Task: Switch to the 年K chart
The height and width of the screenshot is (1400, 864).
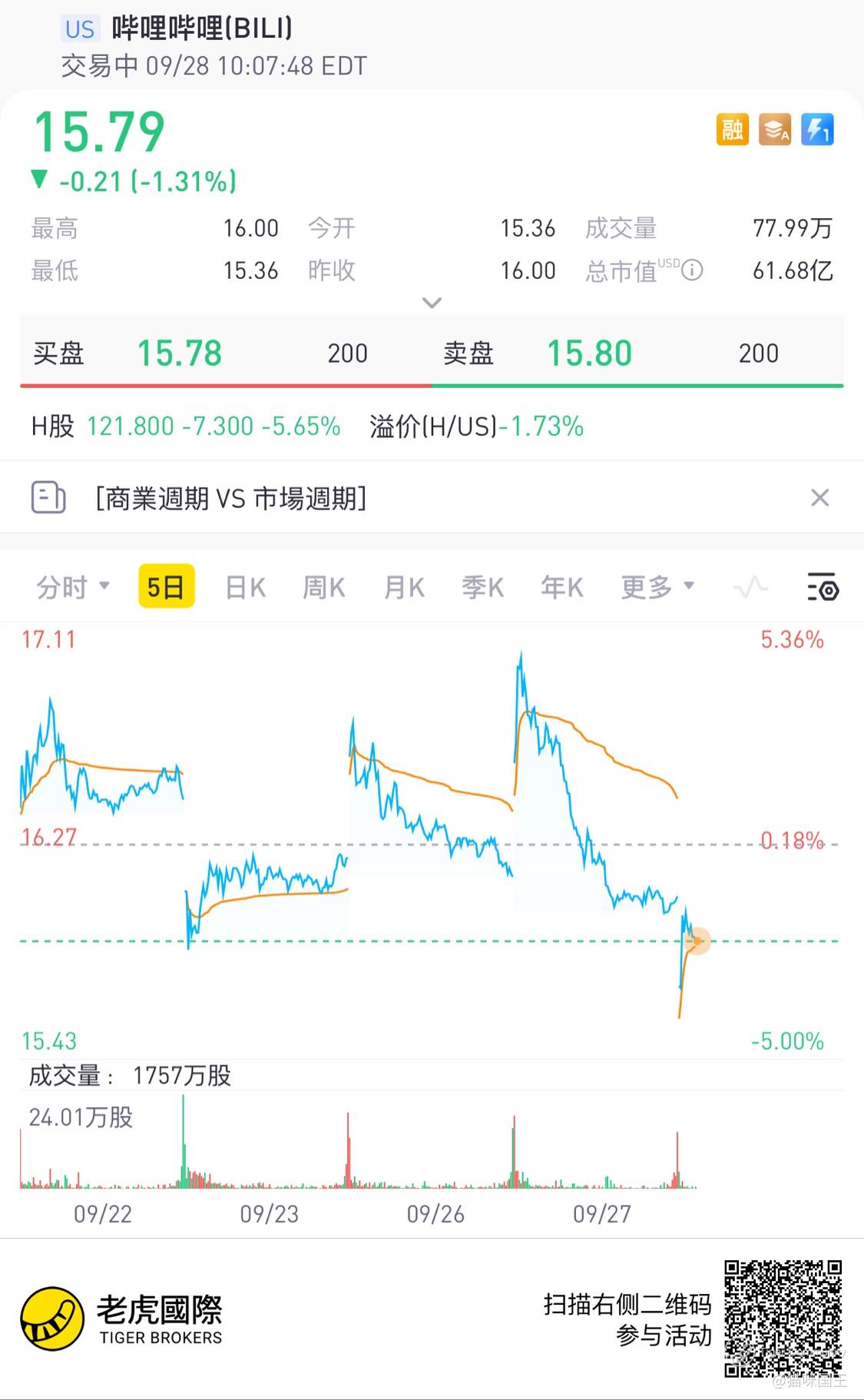Action: [x=561, y=588]
